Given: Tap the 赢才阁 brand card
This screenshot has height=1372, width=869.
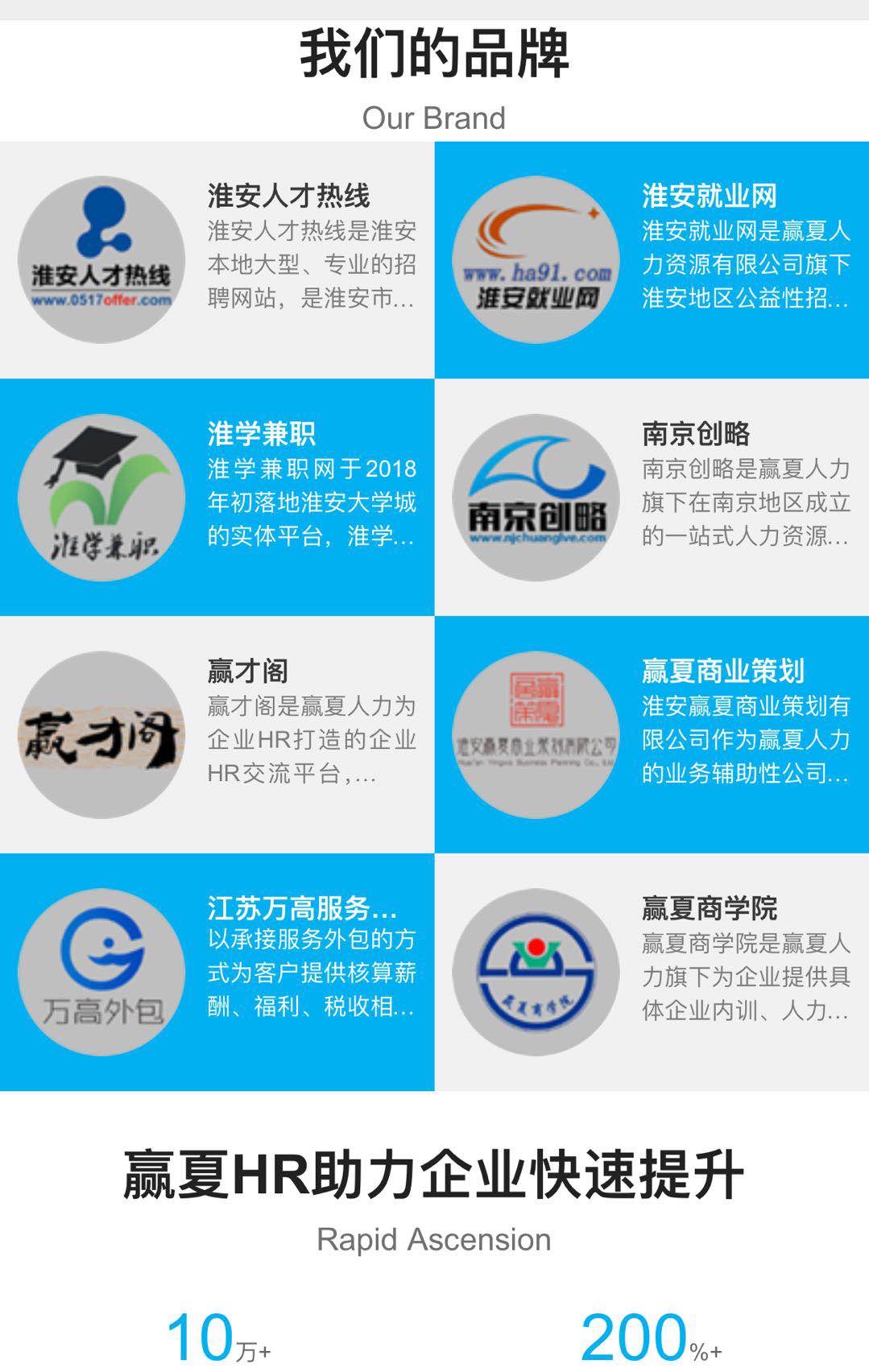Looking at the screenshot, I should (217, 735).
